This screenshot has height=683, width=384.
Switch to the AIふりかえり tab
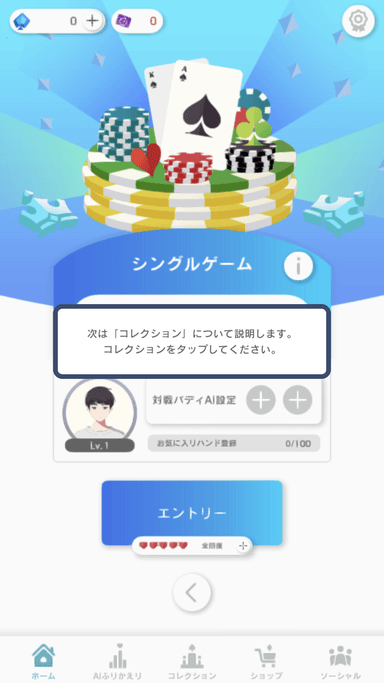point(118,662)
